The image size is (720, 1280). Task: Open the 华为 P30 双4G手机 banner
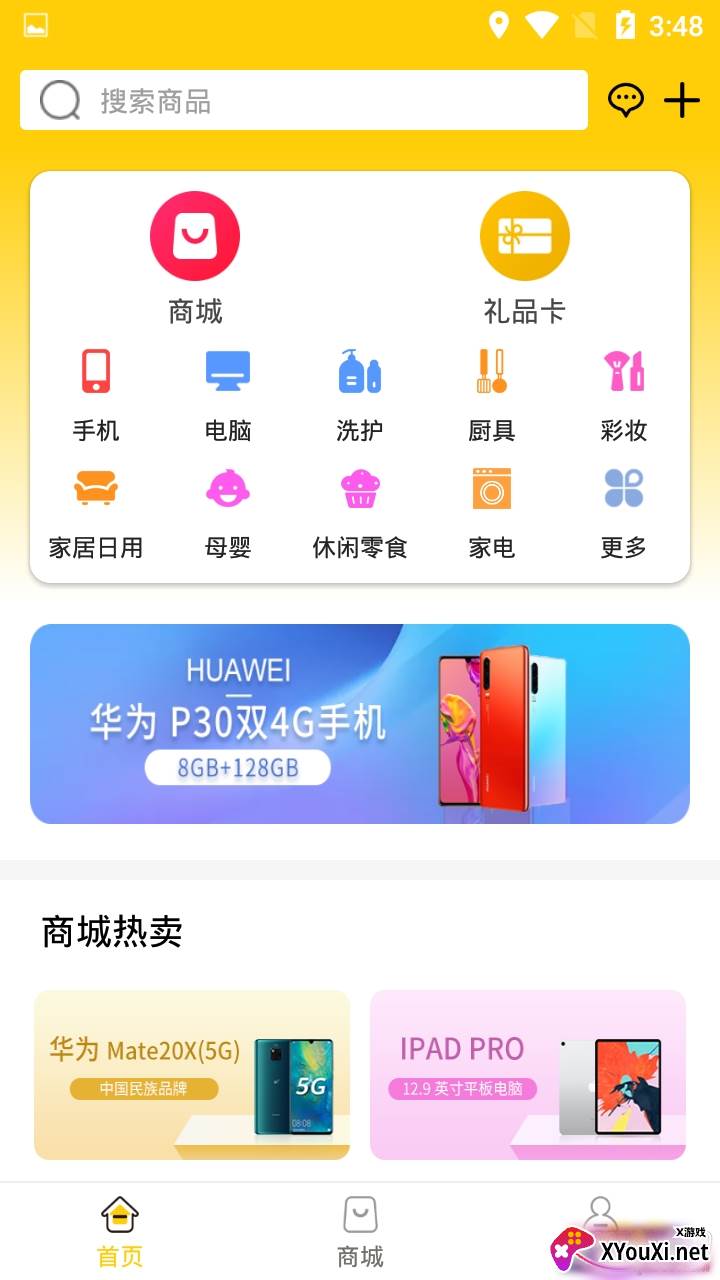360,724
